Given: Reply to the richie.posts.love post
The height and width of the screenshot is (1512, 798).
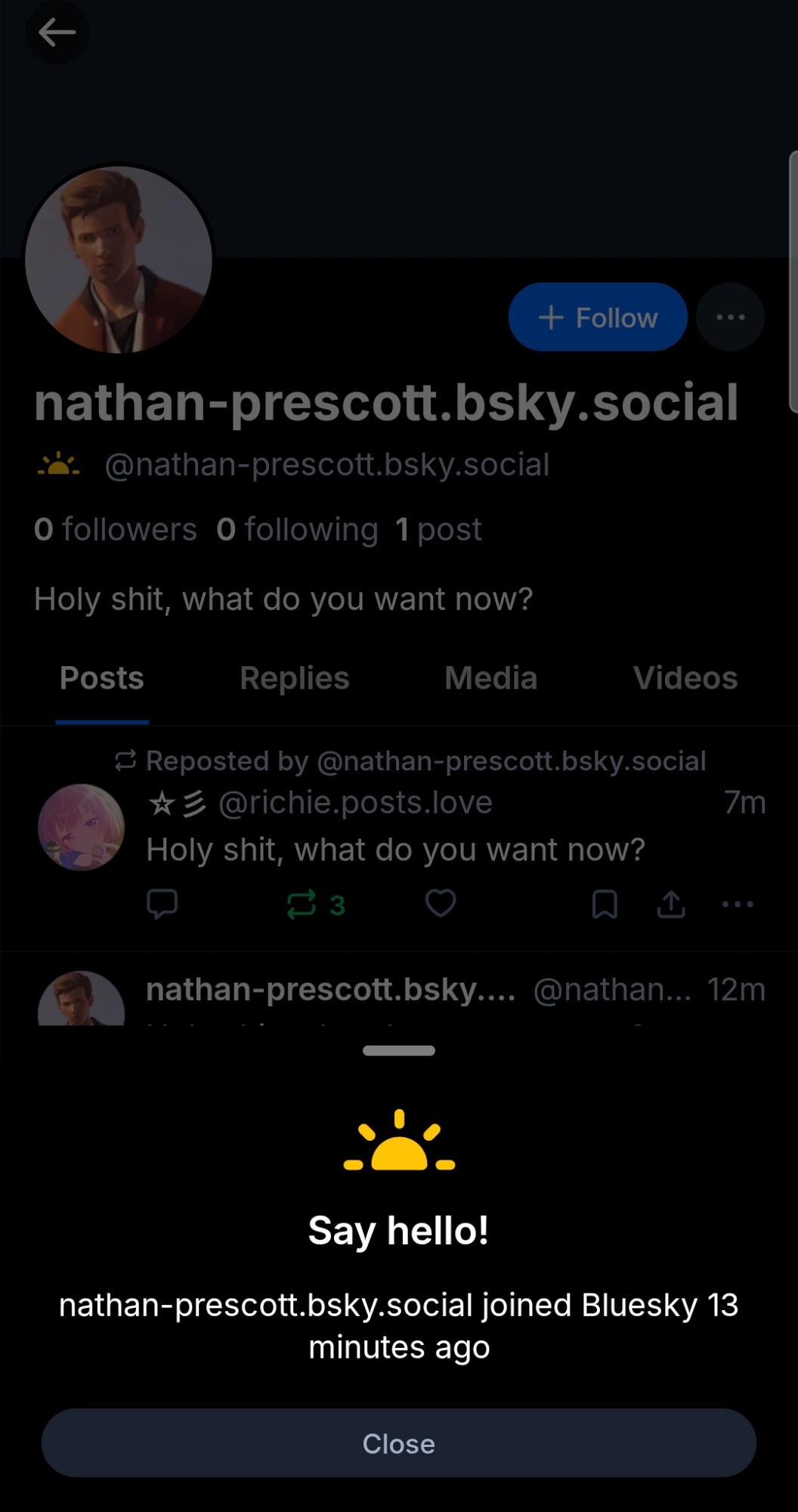Looking at the screenshot, I should tap(162, 903).
